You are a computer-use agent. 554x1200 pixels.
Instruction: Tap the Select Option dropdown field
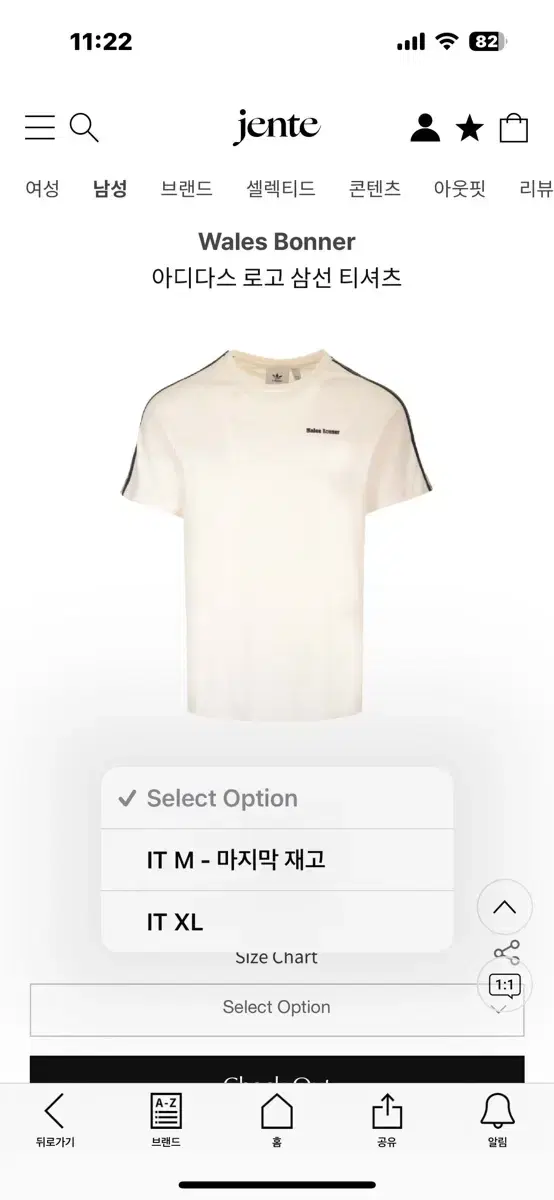pos(277,1008)
